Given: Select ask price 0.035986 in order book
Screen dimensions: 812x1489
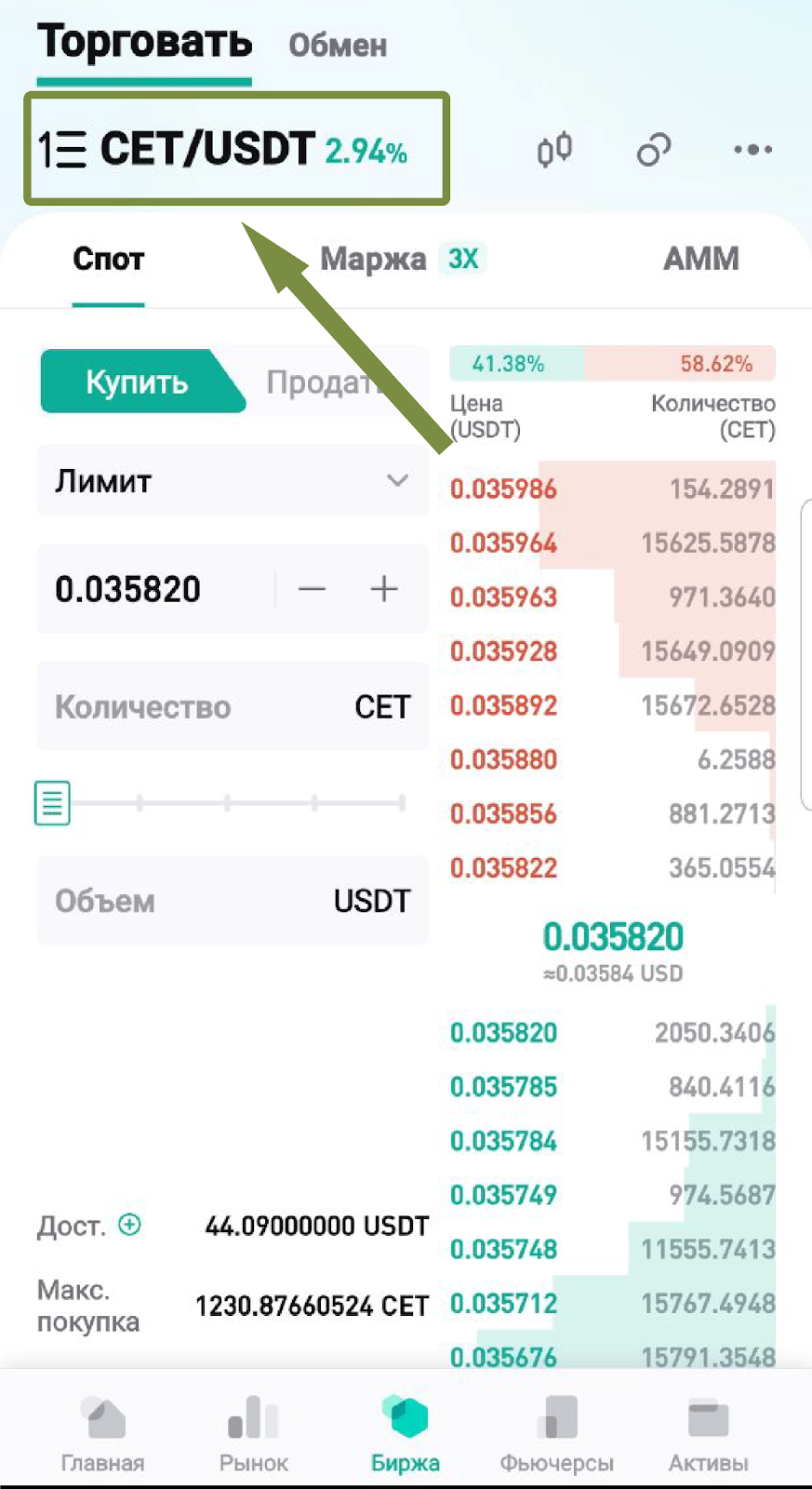Looking at the screenshot, I should 503,489.
